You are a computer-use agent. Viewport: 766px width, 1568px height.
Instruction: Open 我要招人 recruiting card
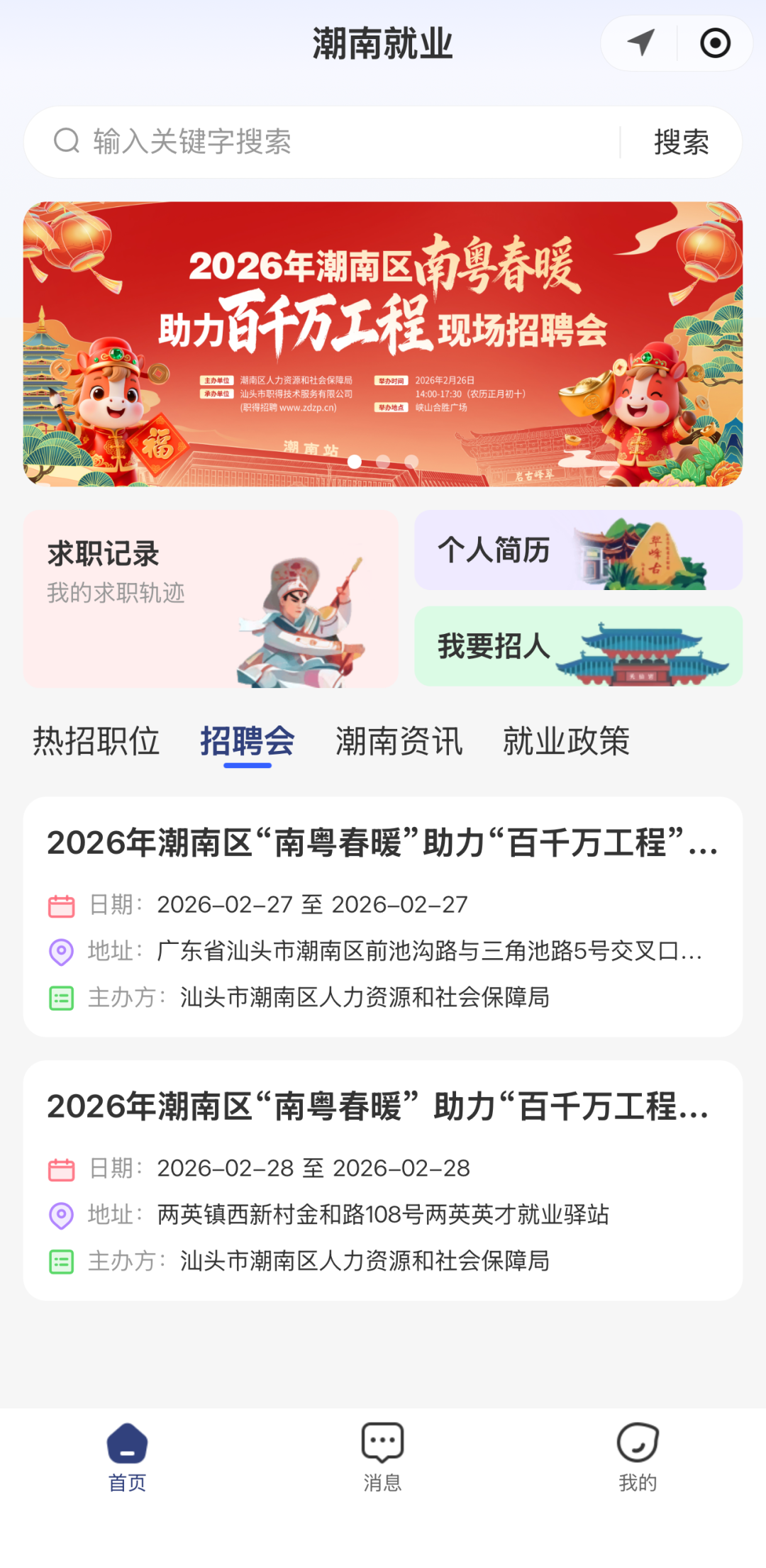[x=578, y=646]
